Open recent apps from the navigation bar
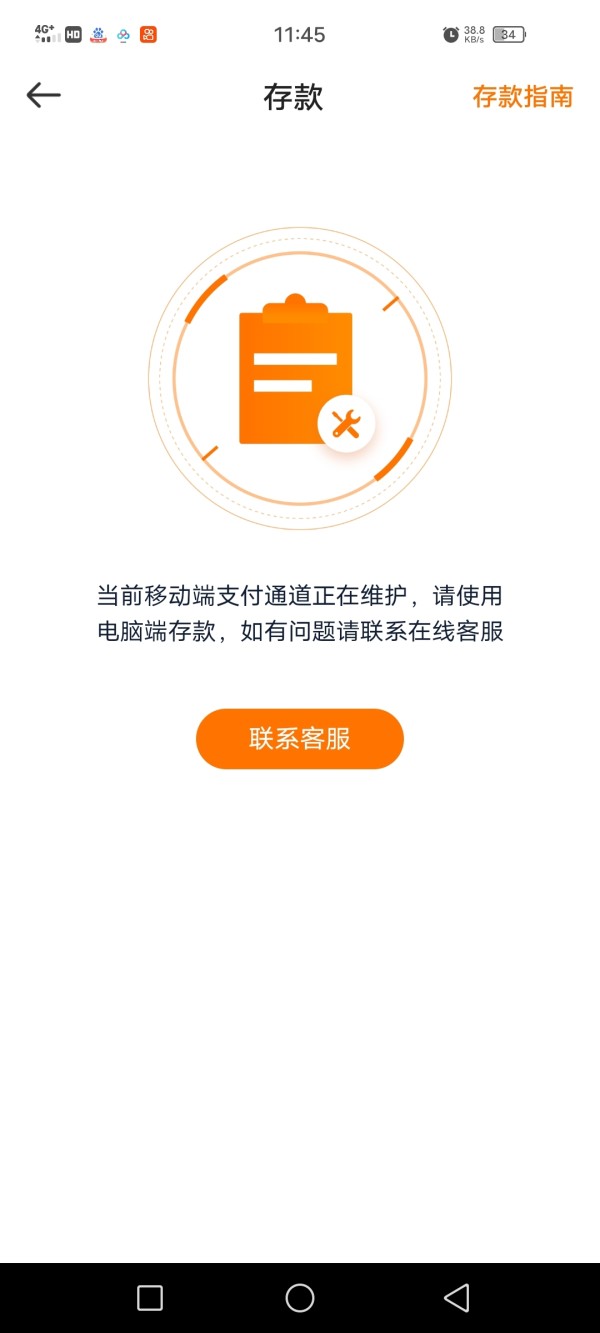The image size is (600, 1333). (150, 1298)
